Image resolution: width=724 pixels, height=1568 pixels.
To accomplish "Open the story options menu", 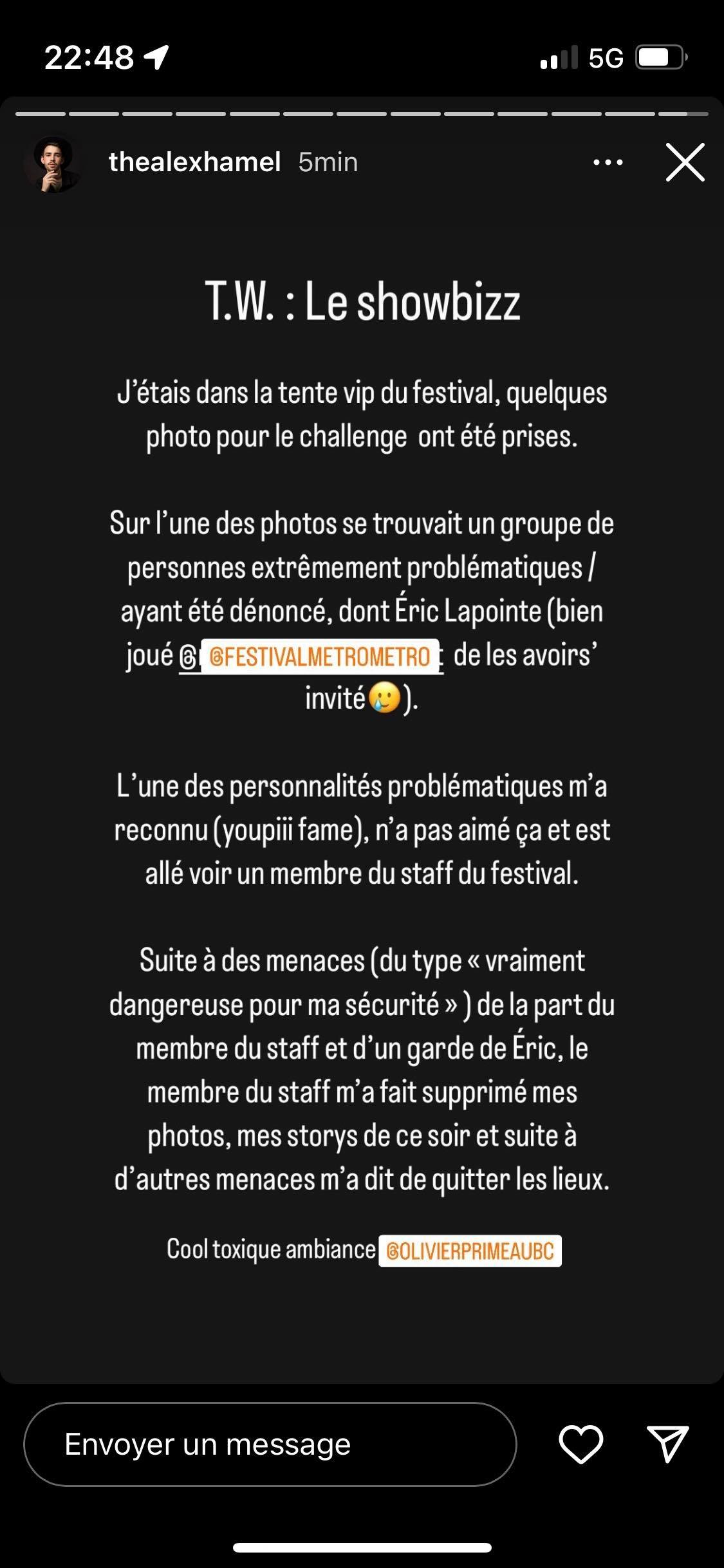I will pos(608,162).
